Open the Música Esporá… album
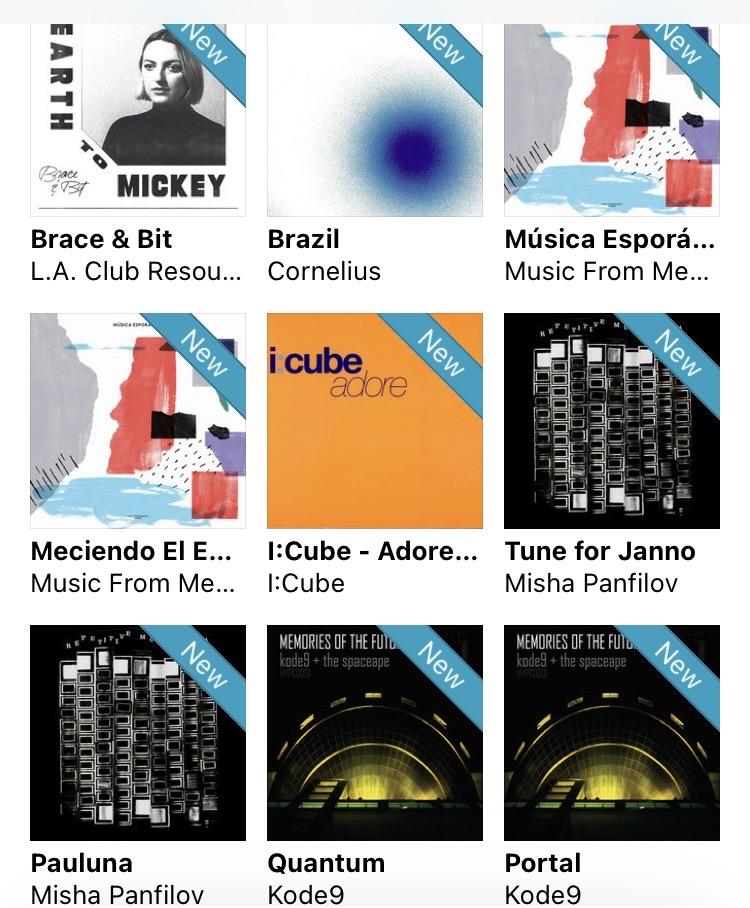 tap(612, 120)
